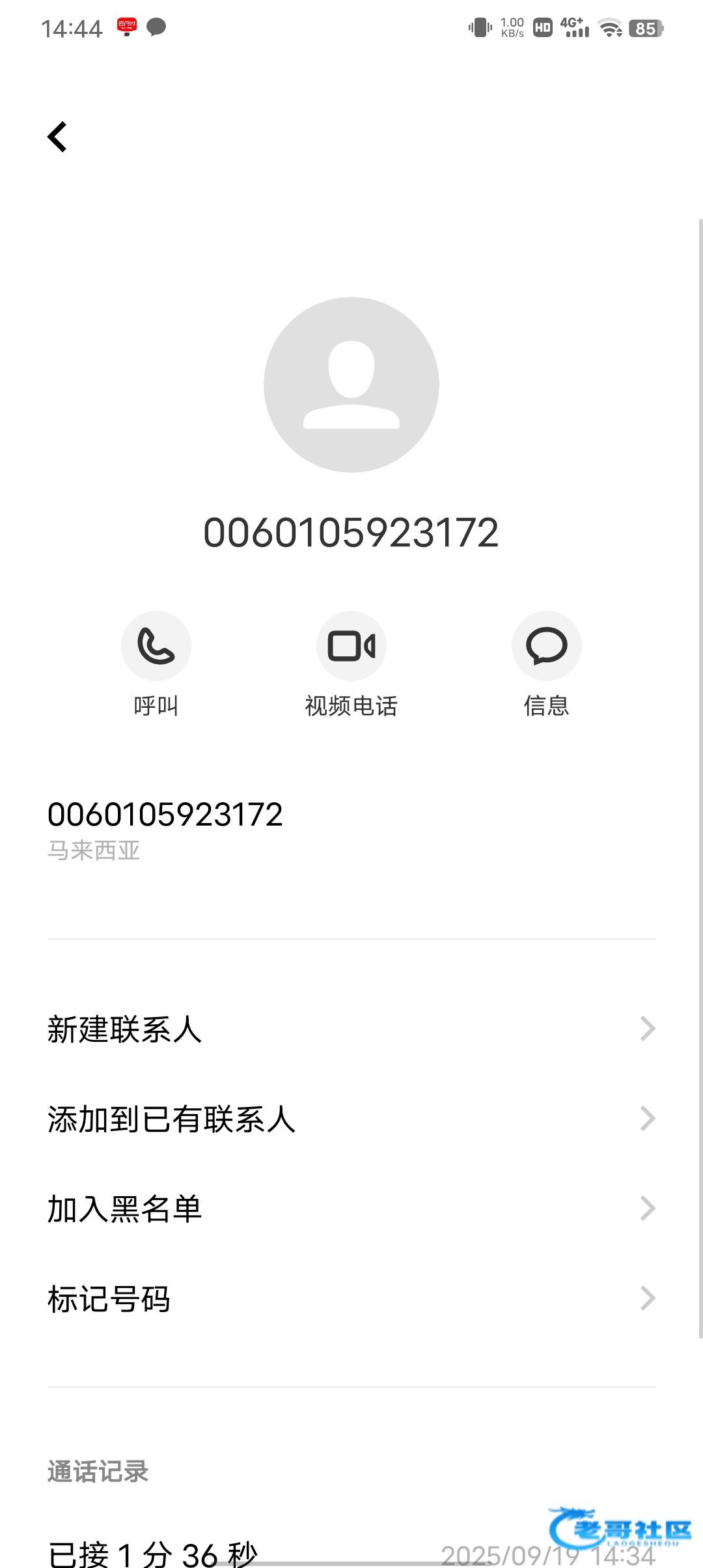Add number to 加入黑名单
703x1568 pixels.
(x=351, y=1209)
